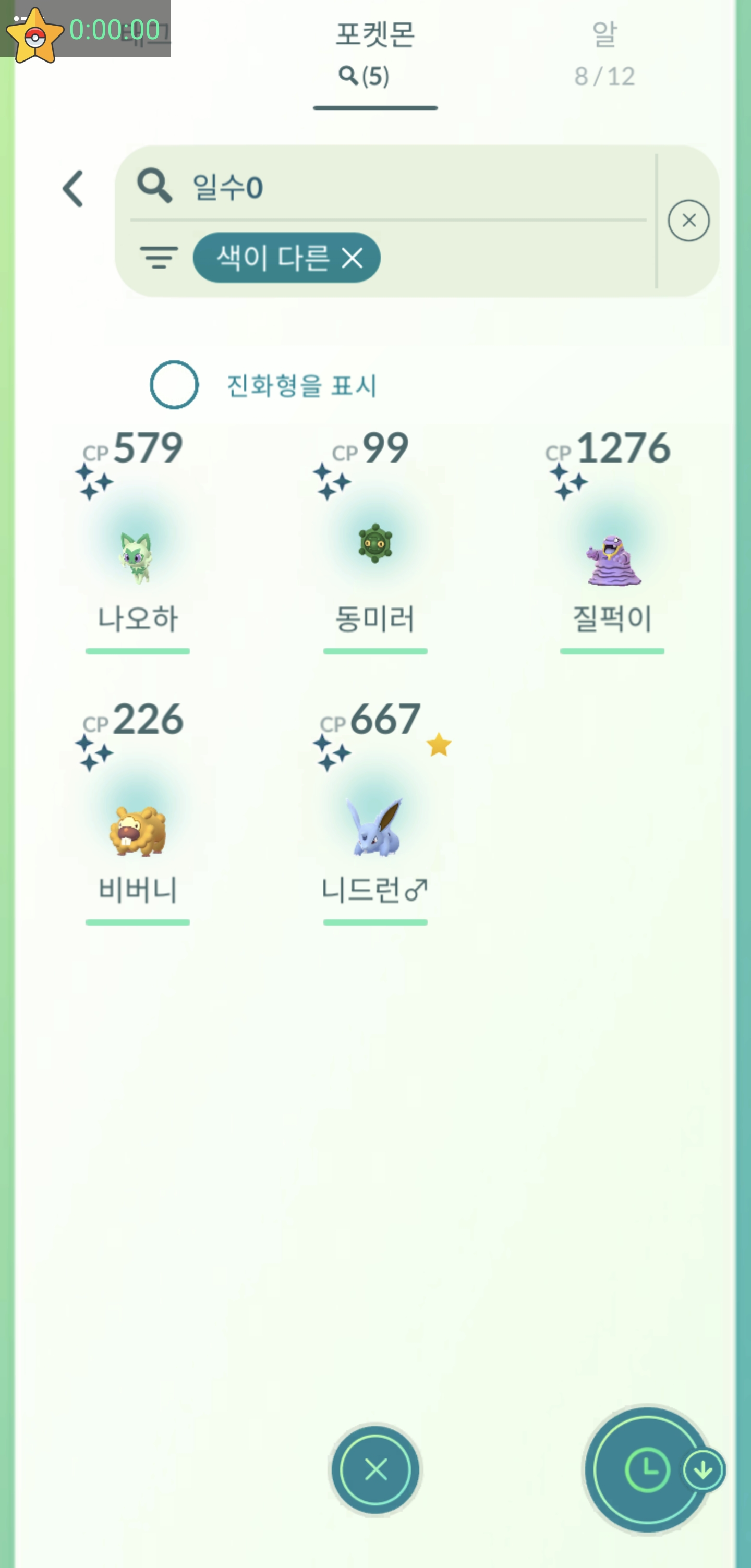Go back with the left arrow
This screenshot has height=1568, width=751.
[72, 189]
